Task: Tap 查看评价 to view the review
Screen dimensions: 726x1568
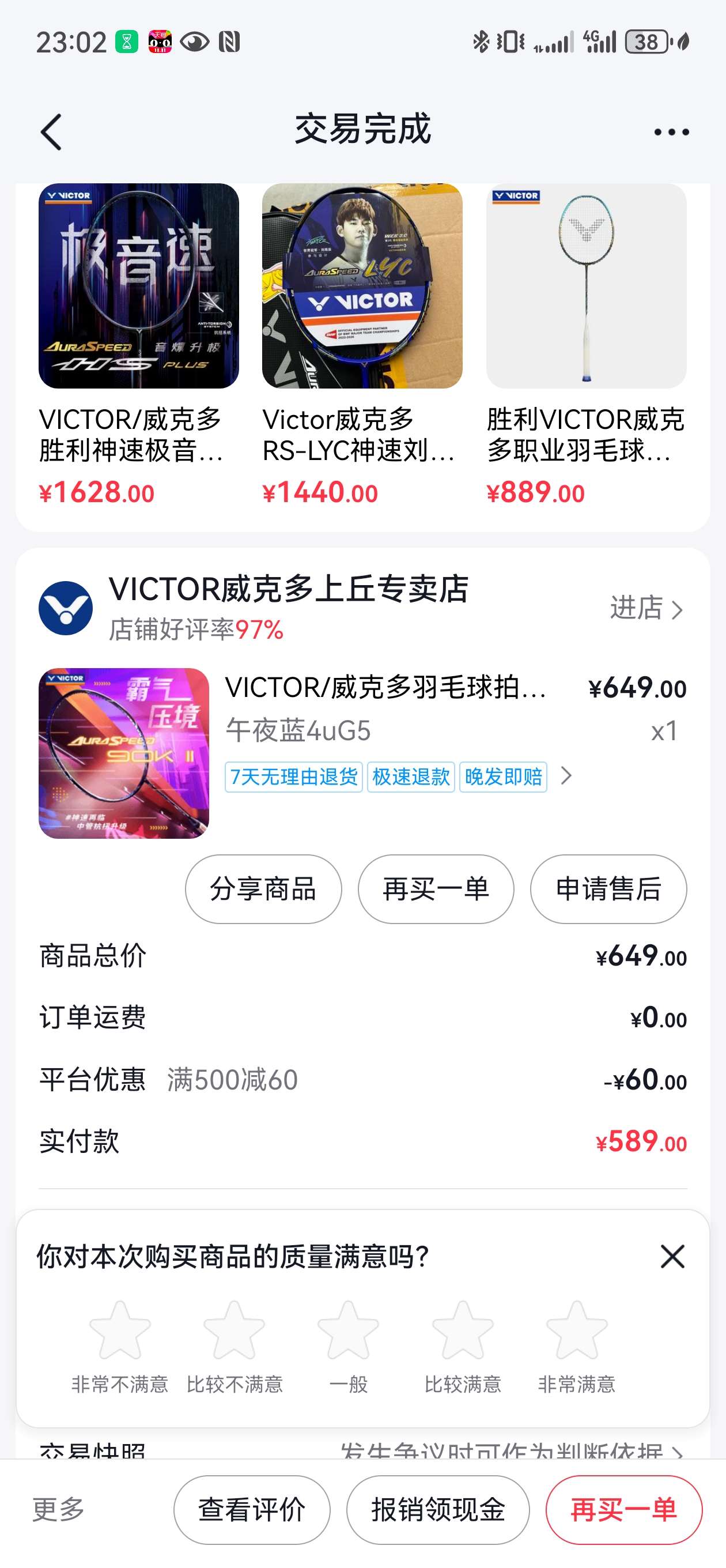Action: point(252,1510)
